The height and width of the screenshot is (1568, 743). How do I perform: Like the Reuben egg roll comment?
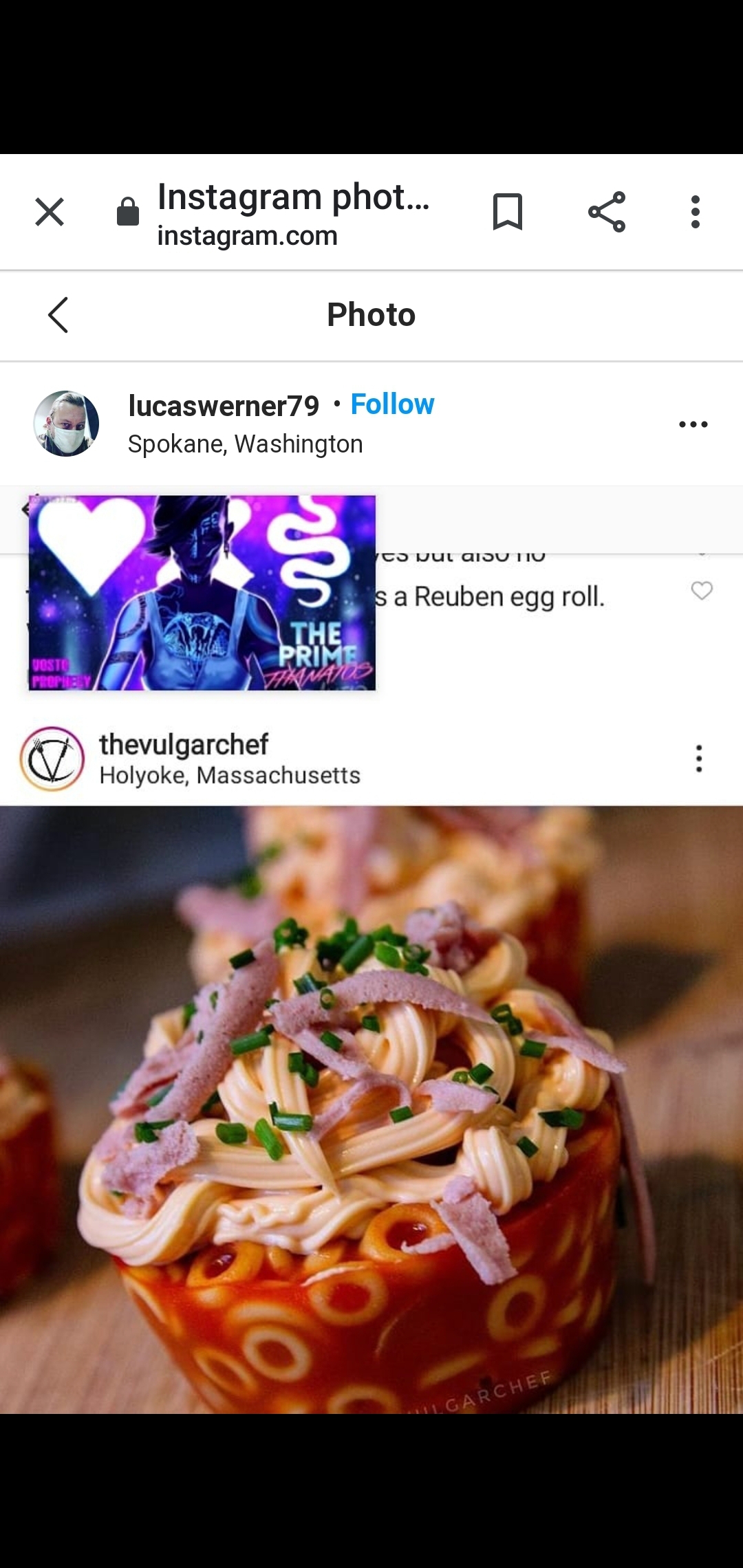[702, 591]
